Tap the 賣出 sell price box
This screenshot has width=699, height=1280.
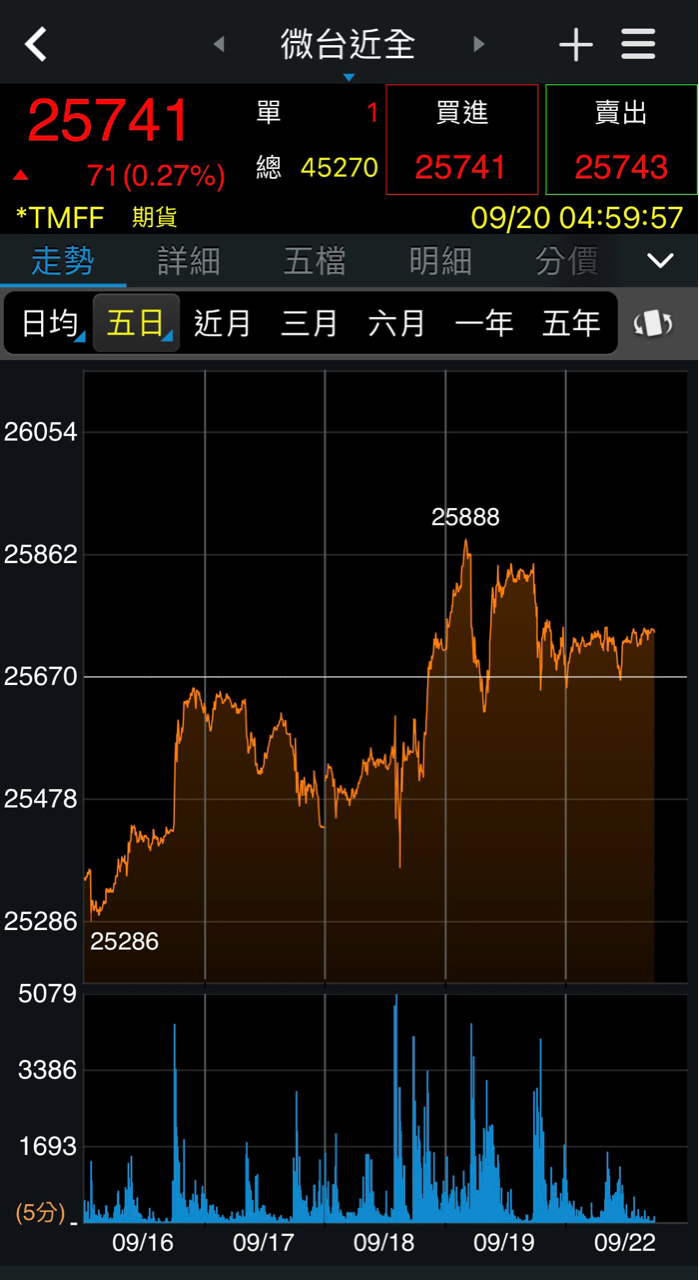coord(621,139)
